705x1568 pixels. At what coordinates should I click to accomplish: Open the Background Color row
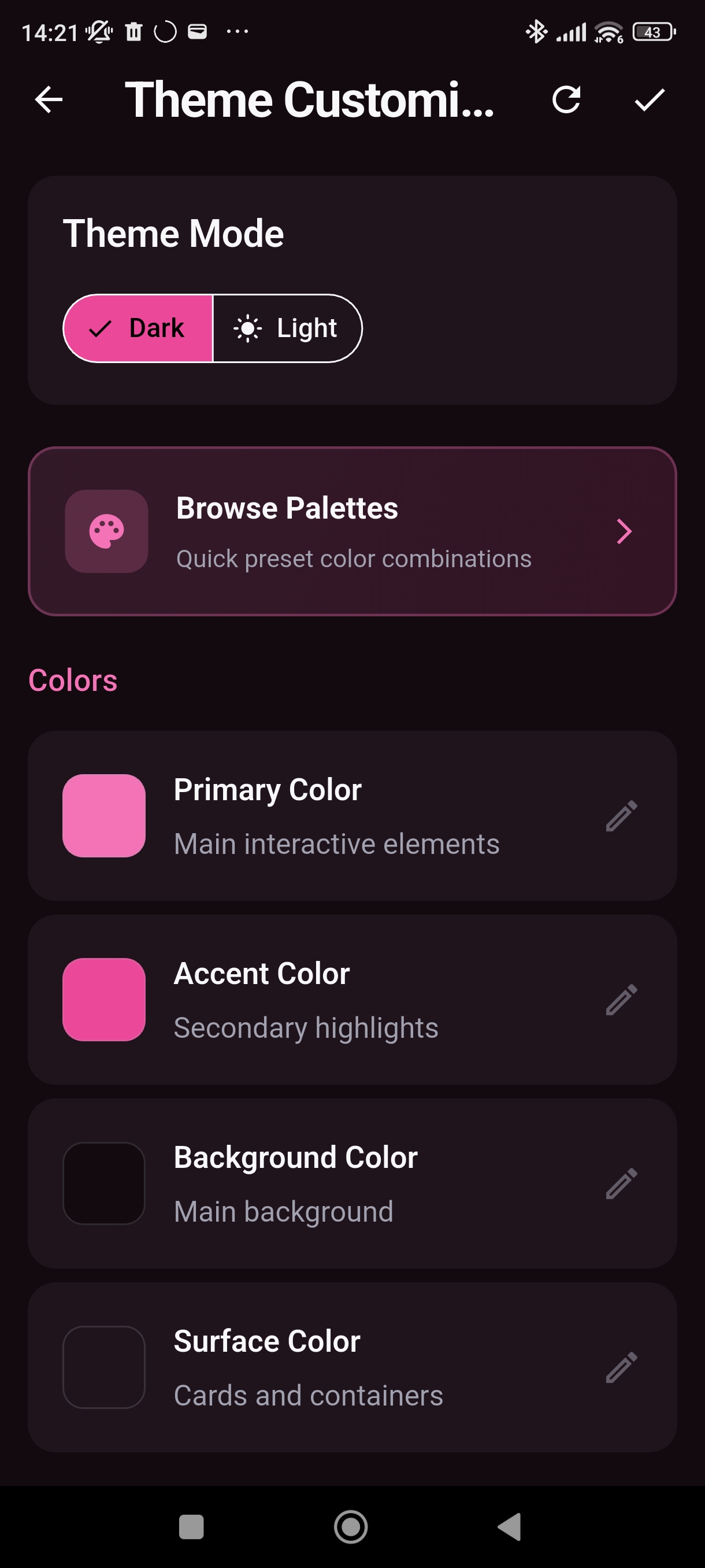(352, 1184)
